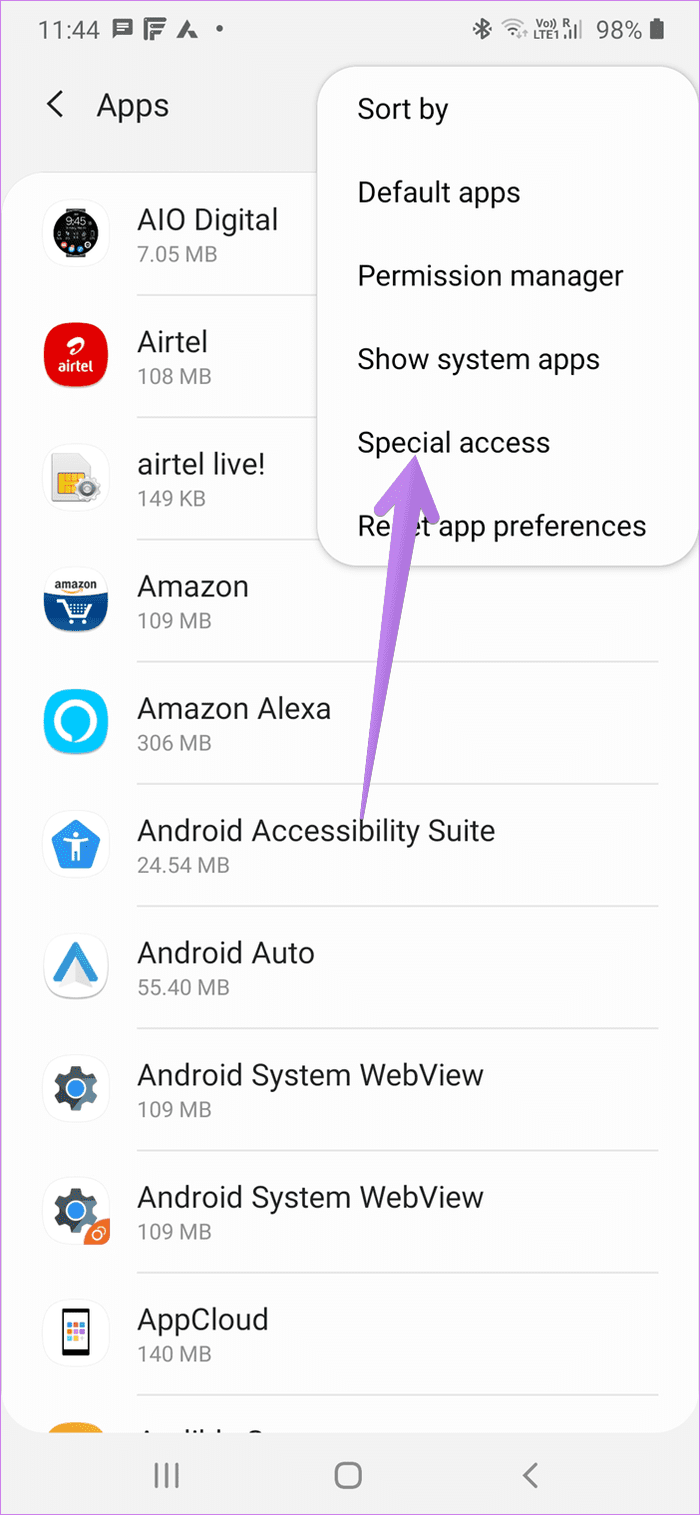Open the Airtel app entry
The height and width of the screenshot is (1515, 700).
172,356
